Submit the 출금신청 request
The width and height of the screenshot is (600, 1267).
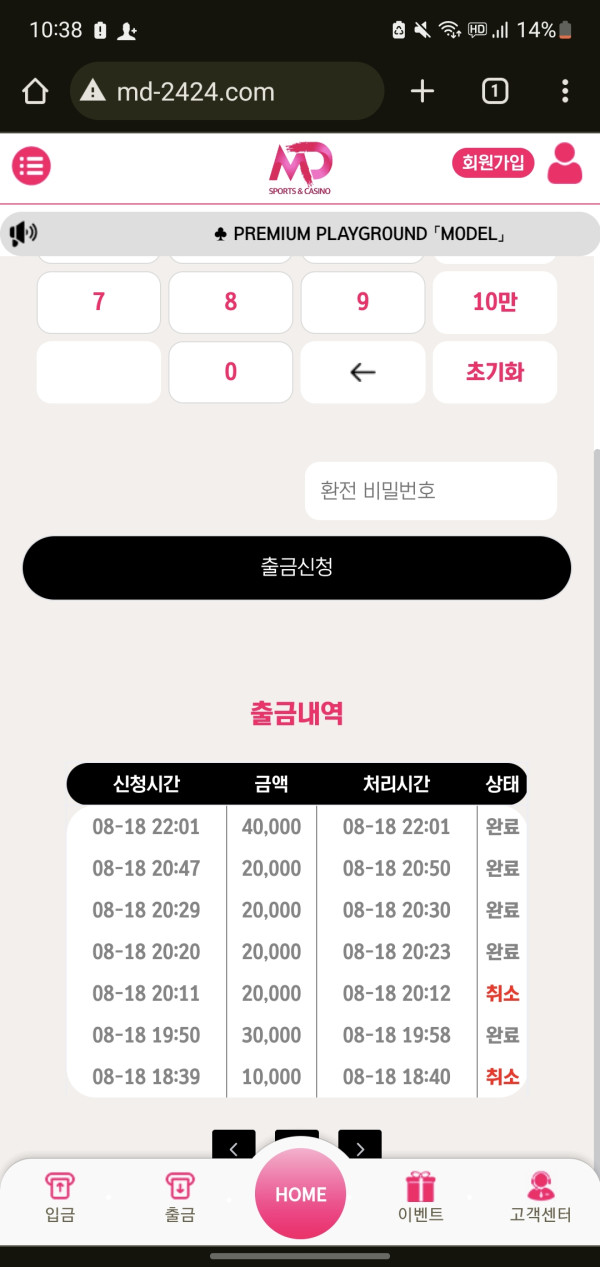pos(296,568)
